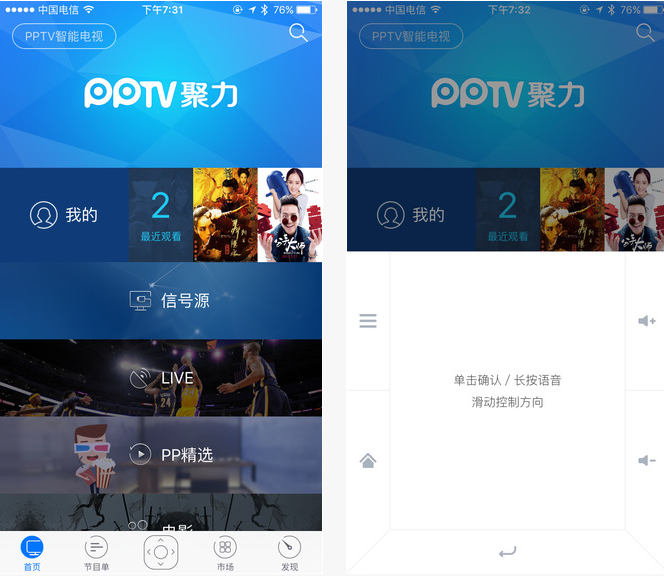
Task: Tap the remote's volume down button
Action: 646,461
